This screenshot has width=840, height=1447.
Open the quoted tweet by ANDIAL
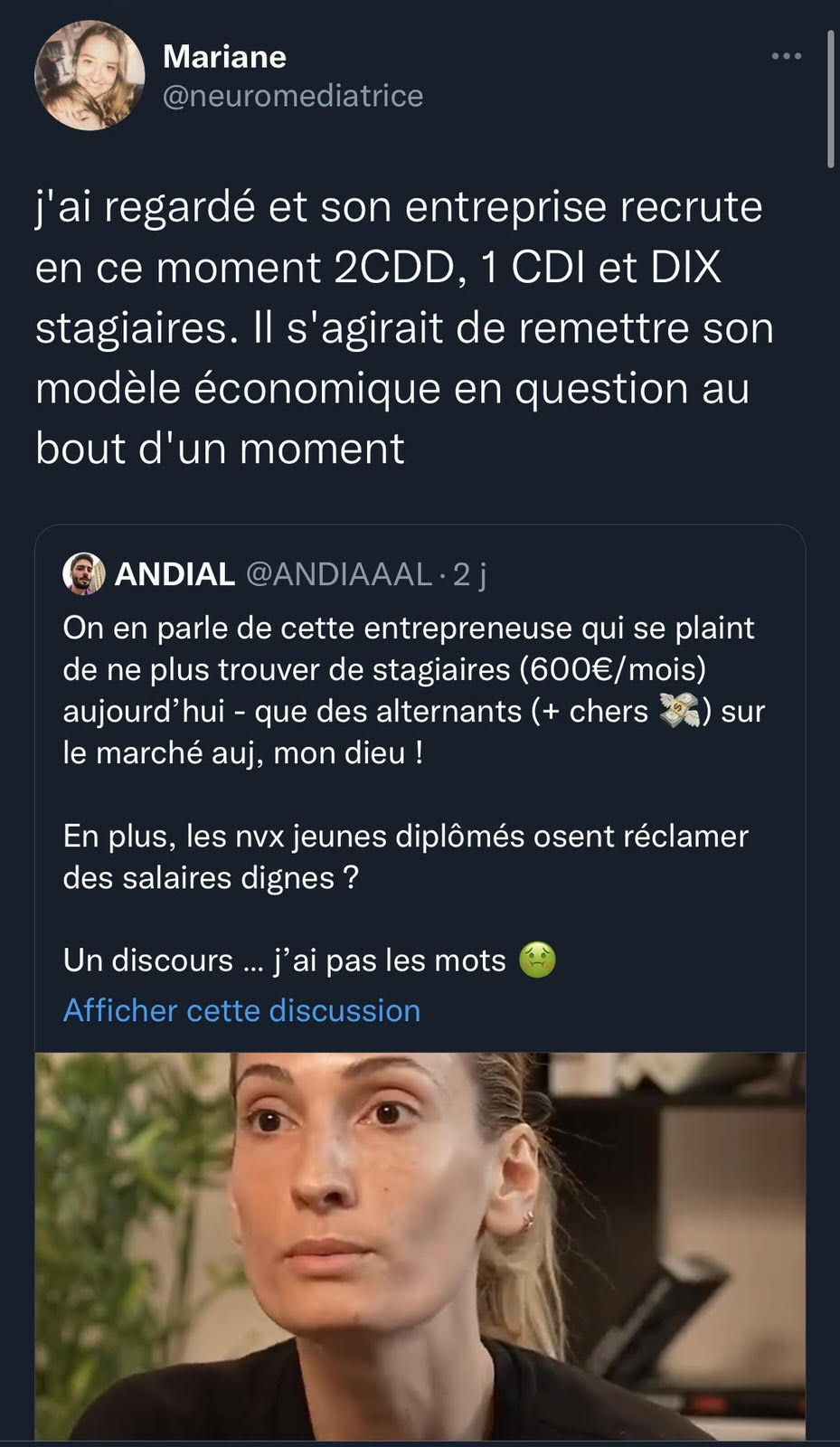(x=407, y=751)
